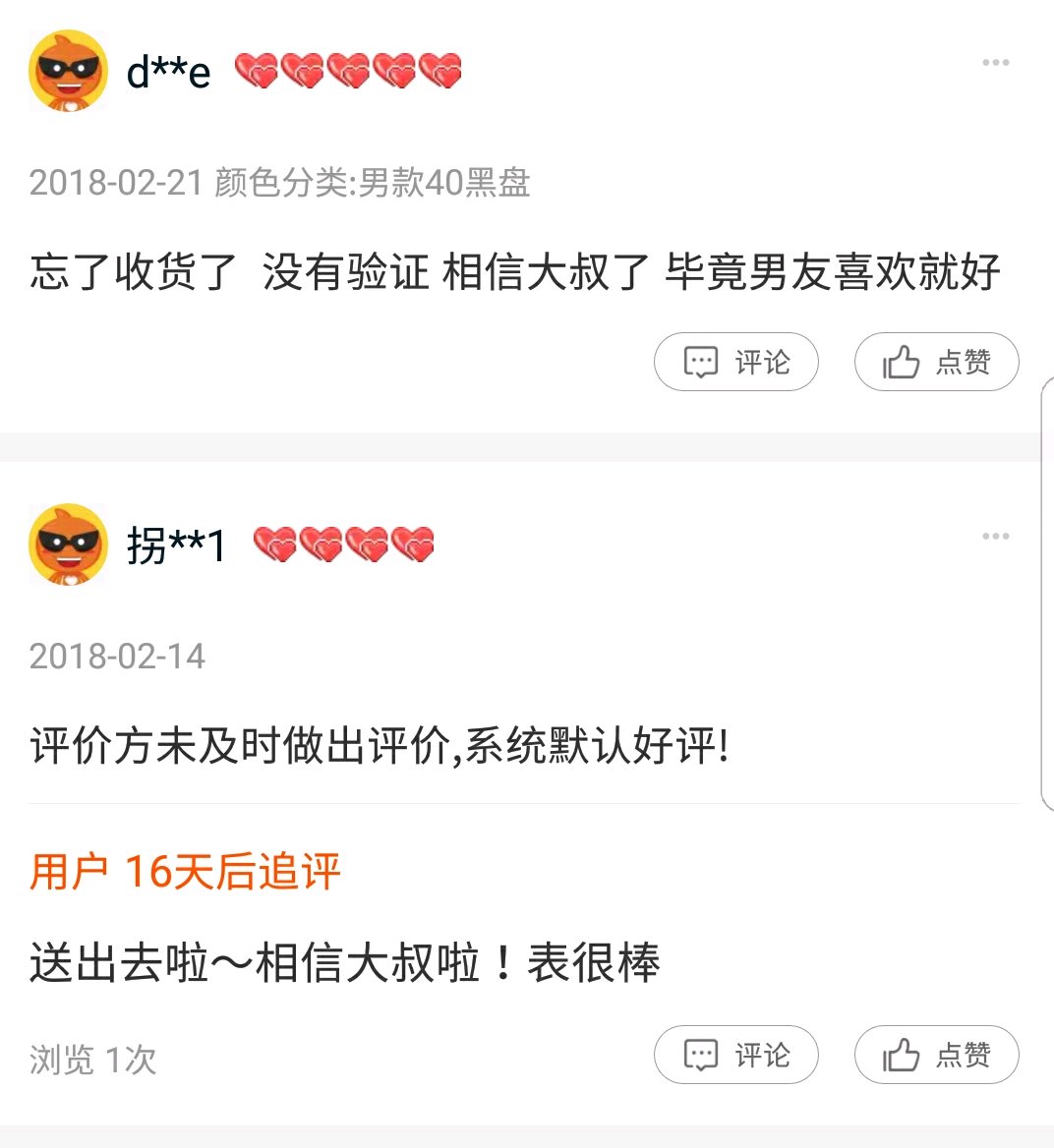Comment on d**e's review
This screenshot has height=1148, width=1054.
point(736,362)
